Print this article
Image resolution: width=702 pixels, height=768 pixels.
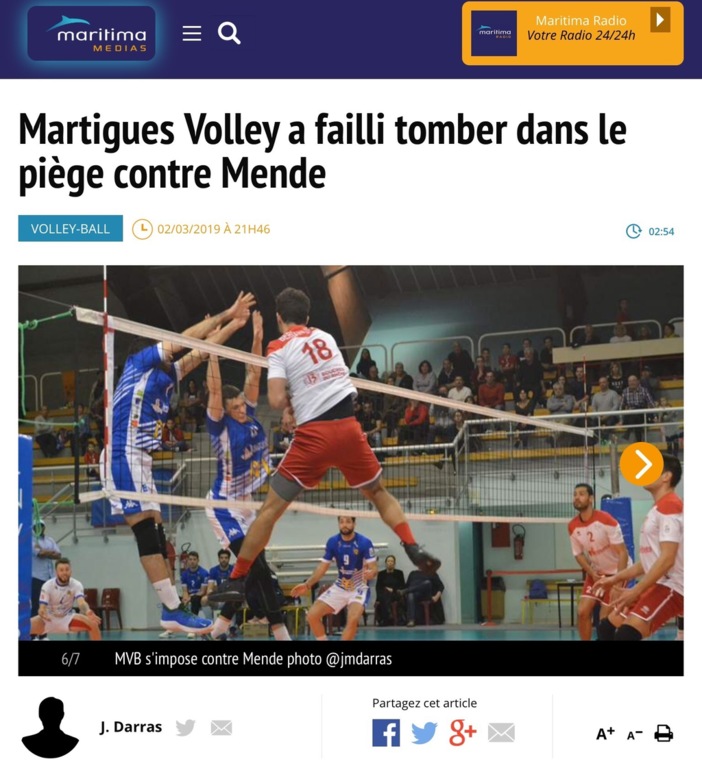[663, 734]
